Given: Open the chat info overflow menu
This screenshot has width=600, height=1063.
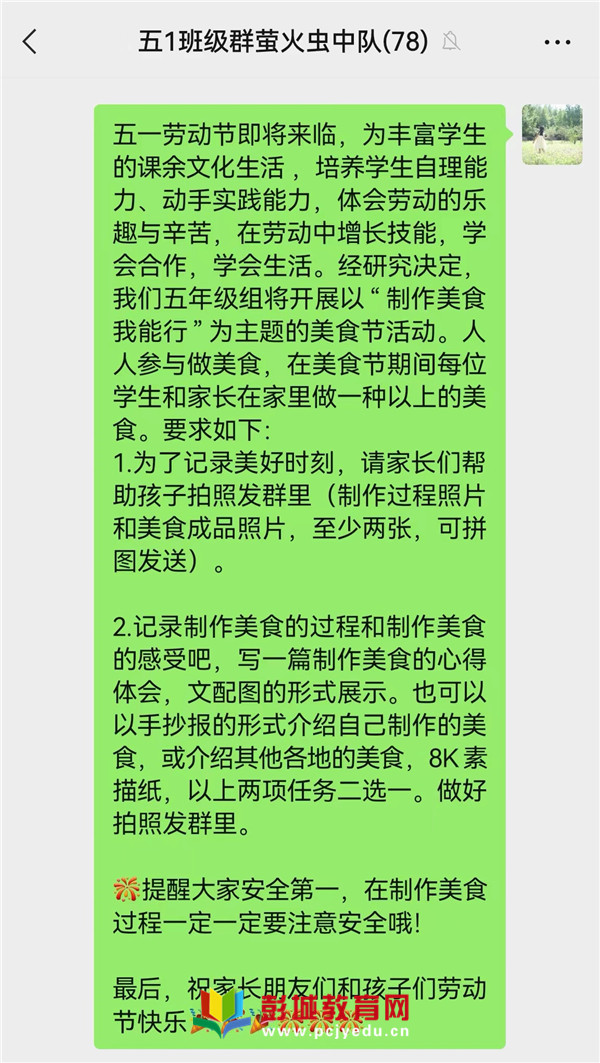Looking at the screenshot, I should pyautogui.click(x=557, y=42).
